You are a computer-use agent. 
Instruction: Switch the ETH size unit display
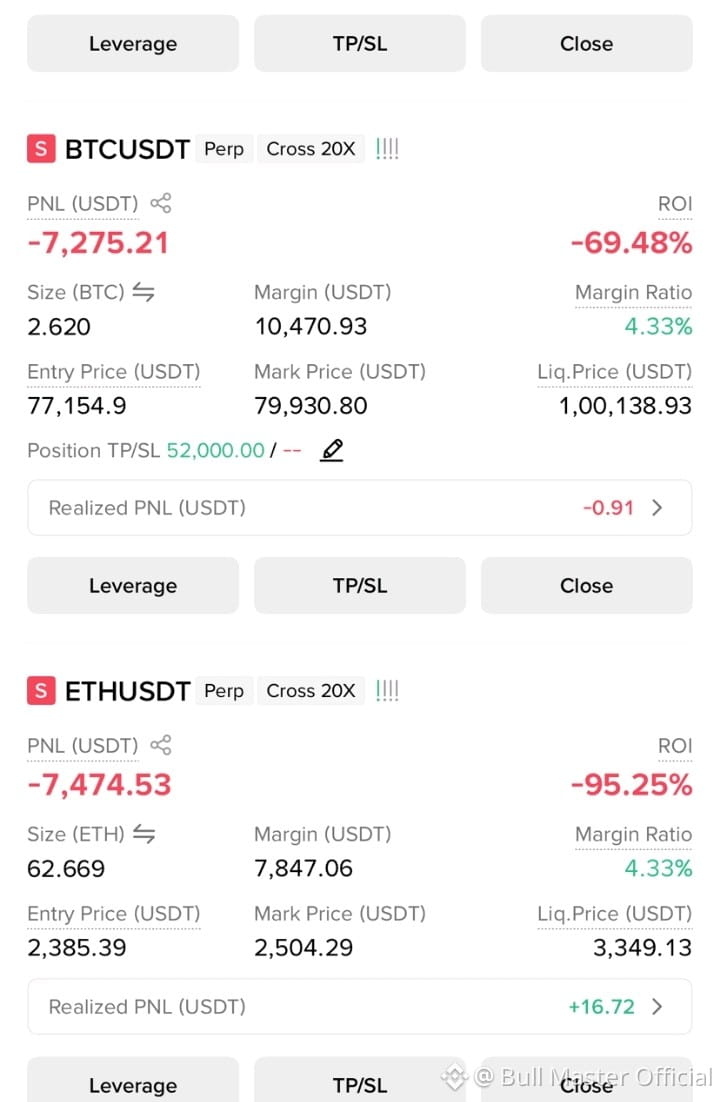(x=143, y=834)
